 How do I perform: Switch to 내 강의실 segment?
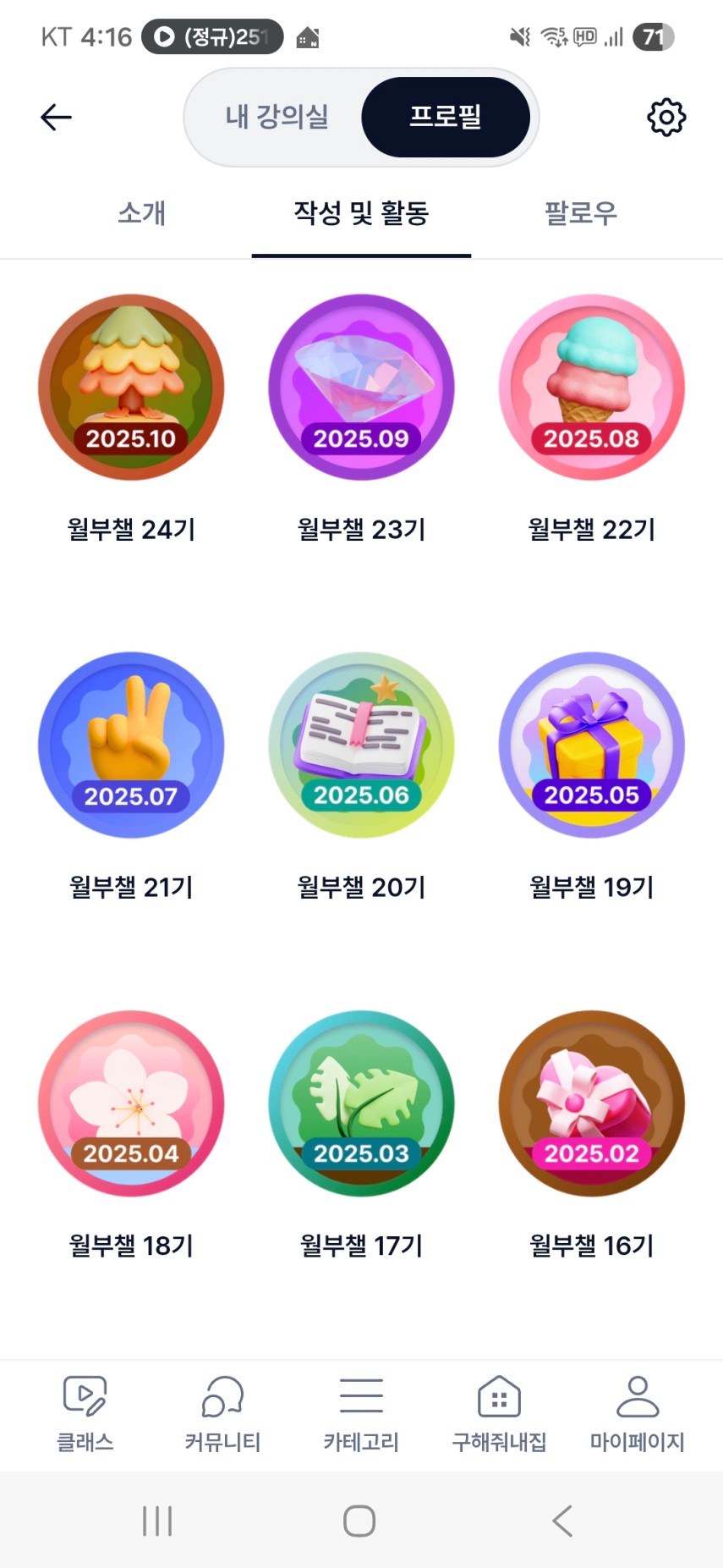(277, 117)
